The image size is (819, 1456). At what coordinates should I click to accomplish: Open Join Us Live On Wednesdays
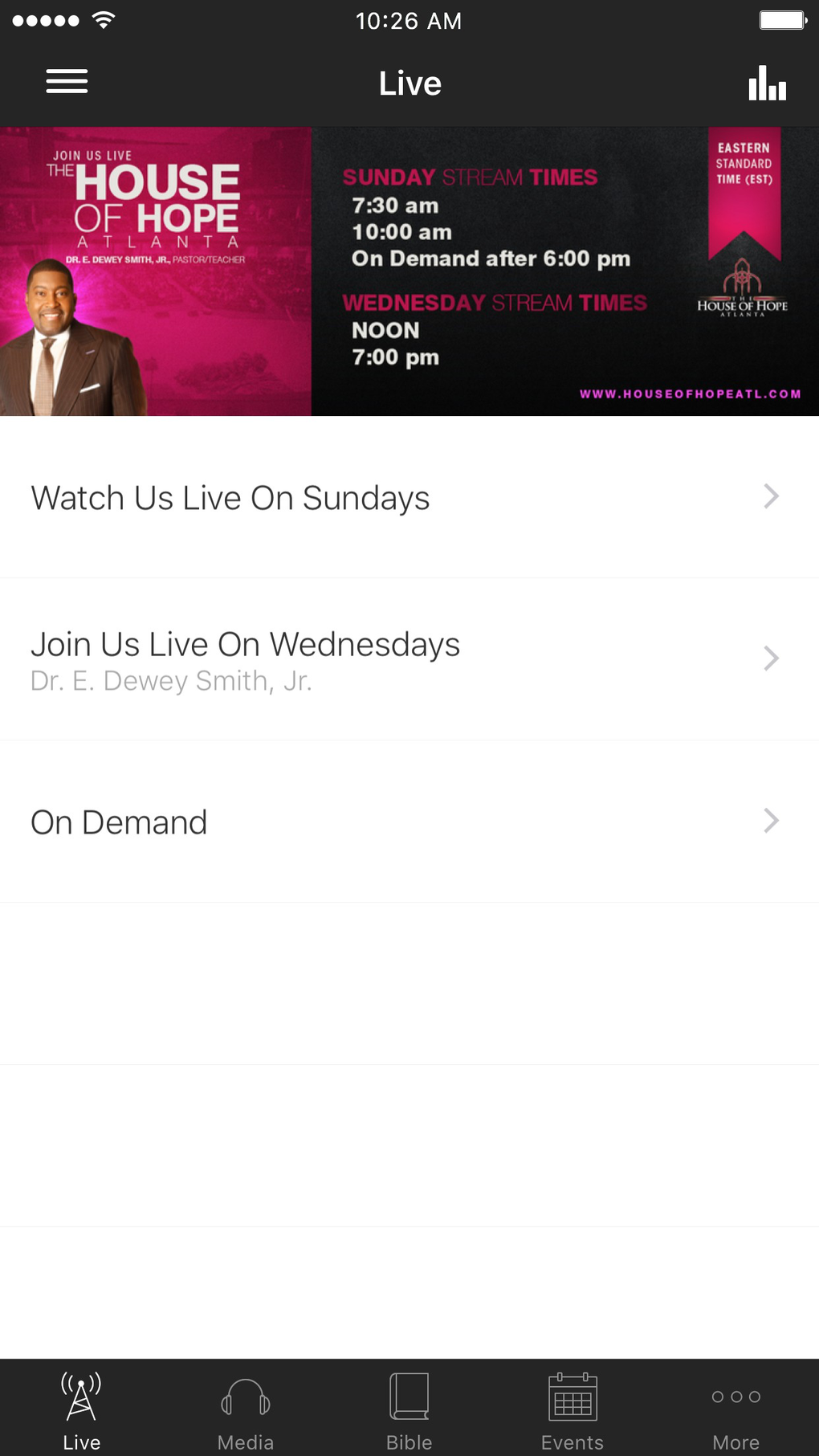tap(409, 659)
